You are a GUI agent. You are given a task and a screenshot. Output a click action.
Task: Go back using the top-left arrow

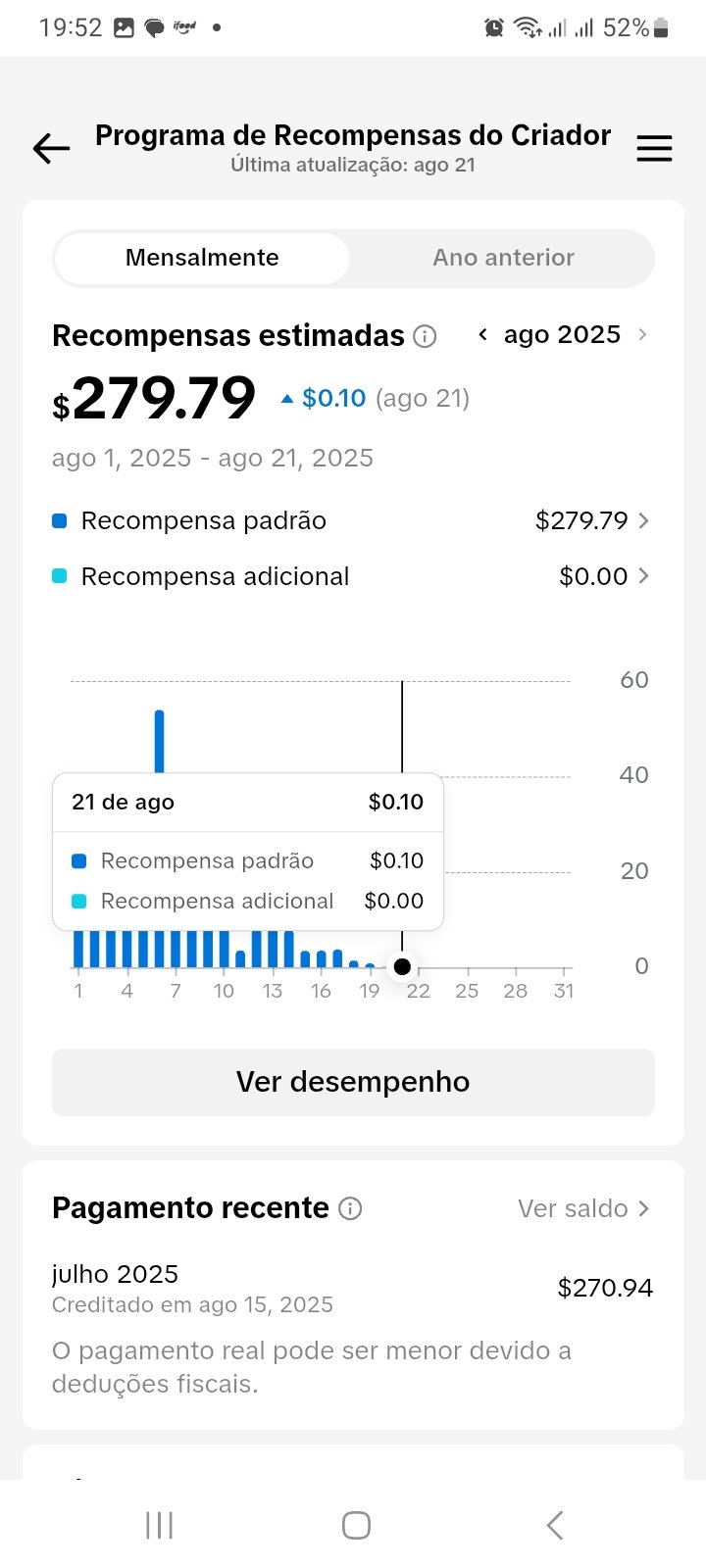click(51, 149)
